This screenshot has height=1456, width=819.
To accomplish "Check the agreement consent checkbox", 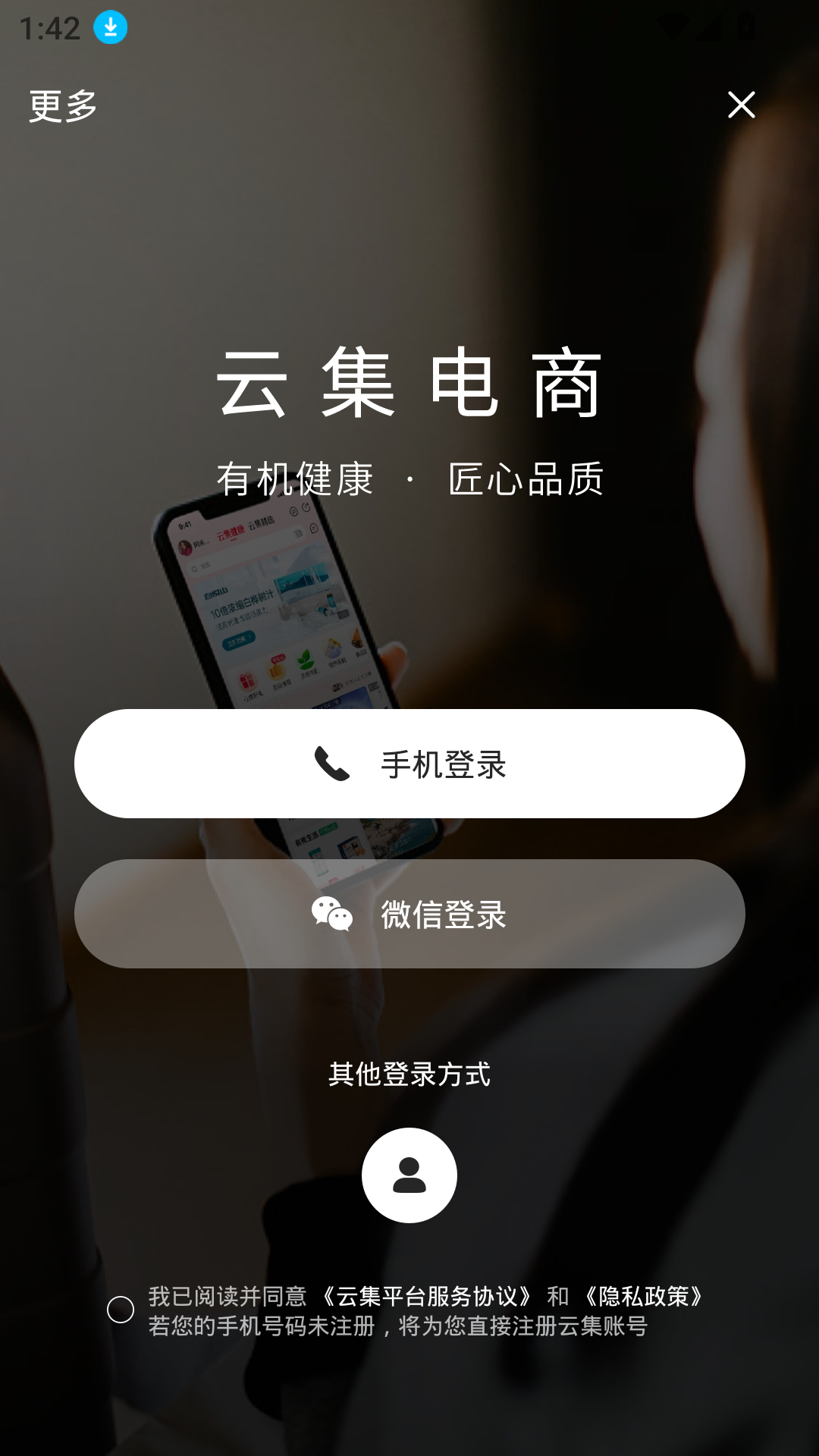I will (121, 1310).
